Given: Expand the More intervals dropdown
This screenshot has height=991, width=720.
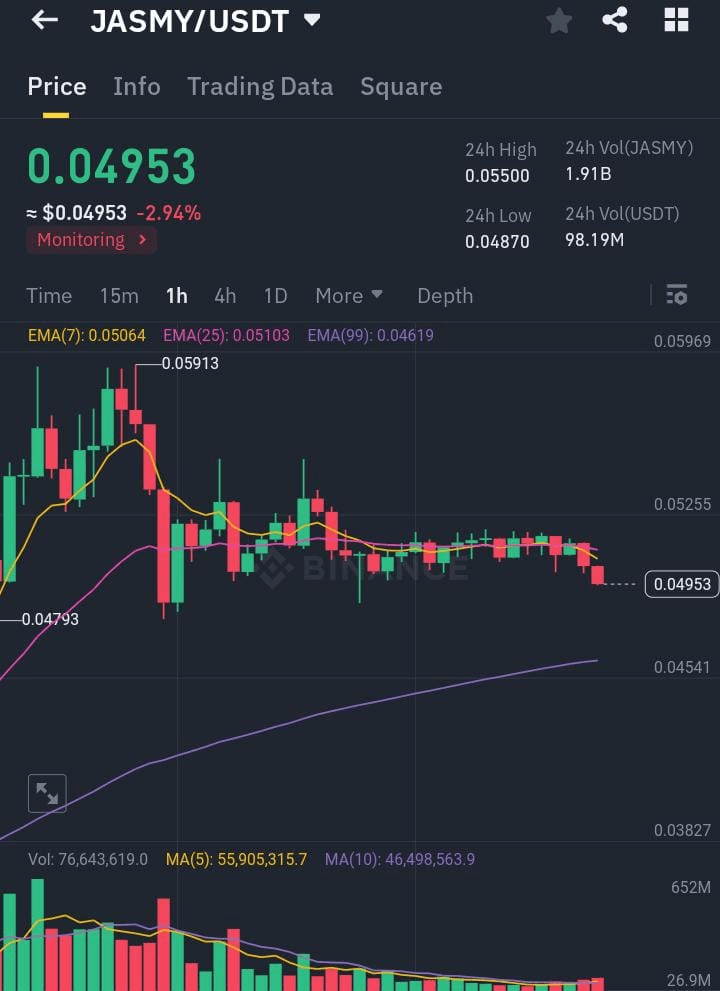Looking at the screenshot, I should pos(349,296).
